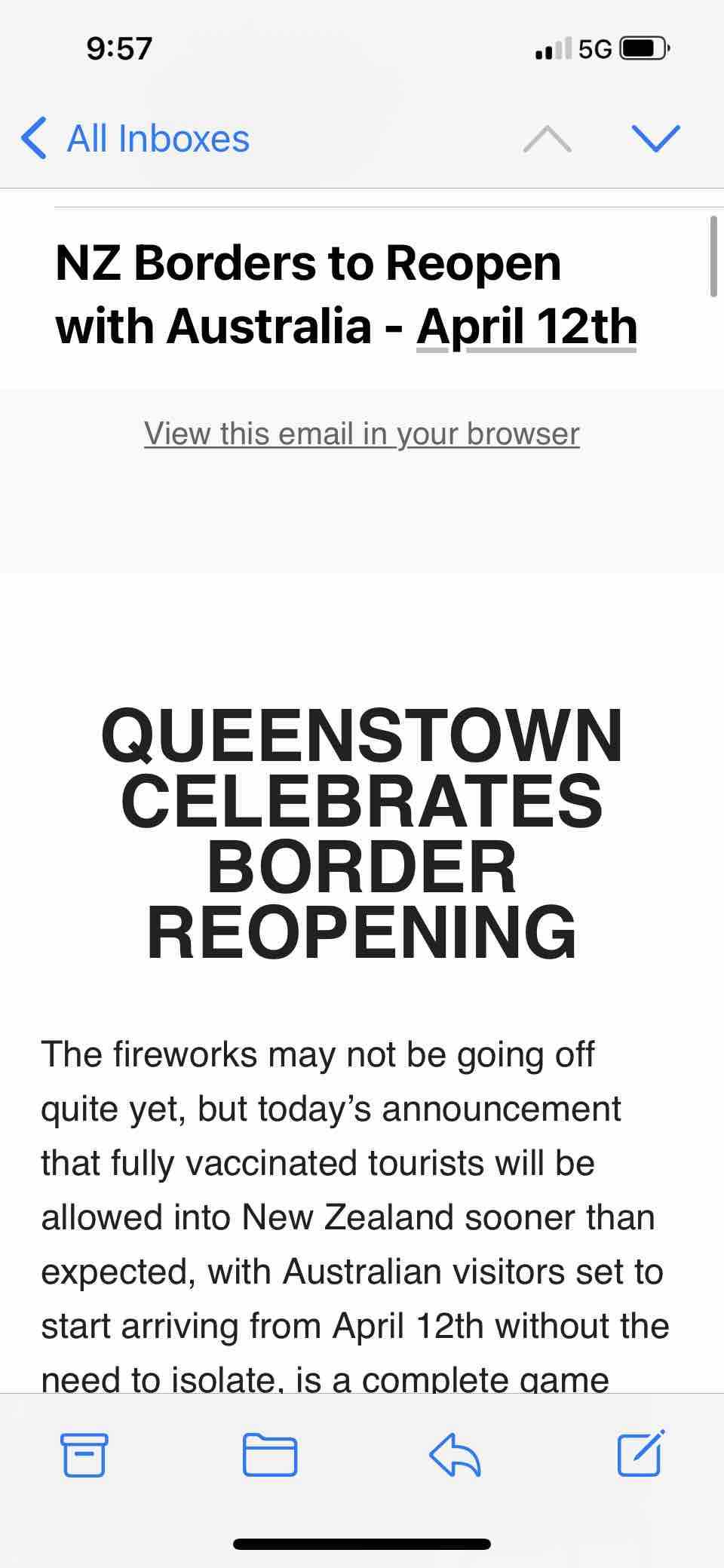Open the reply options arrow
Viewport: 724px width, 1568px height.
455,1454
